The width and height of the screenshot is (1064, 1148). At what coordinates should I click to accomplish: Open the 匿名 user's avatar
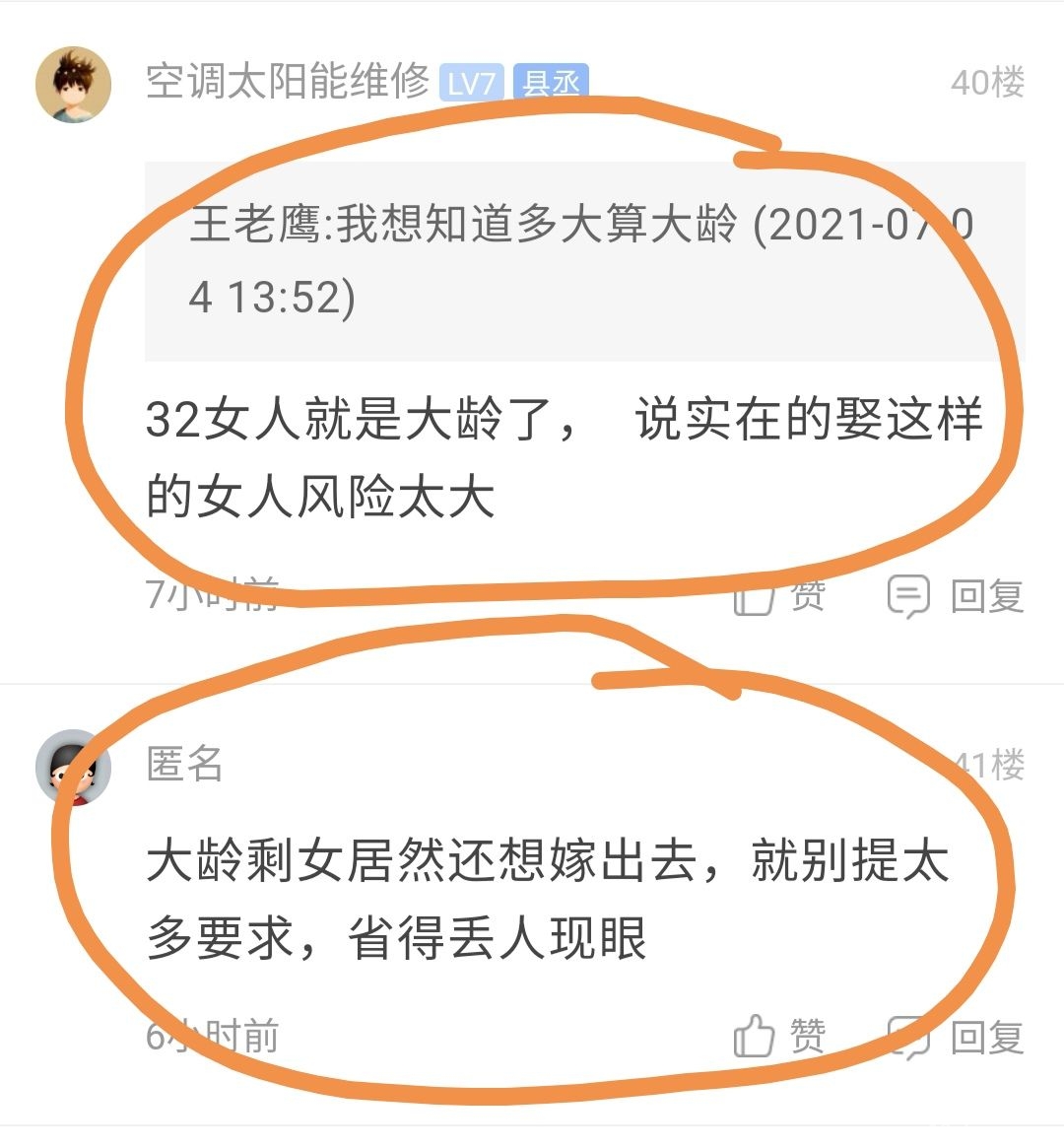pos(74,767)
